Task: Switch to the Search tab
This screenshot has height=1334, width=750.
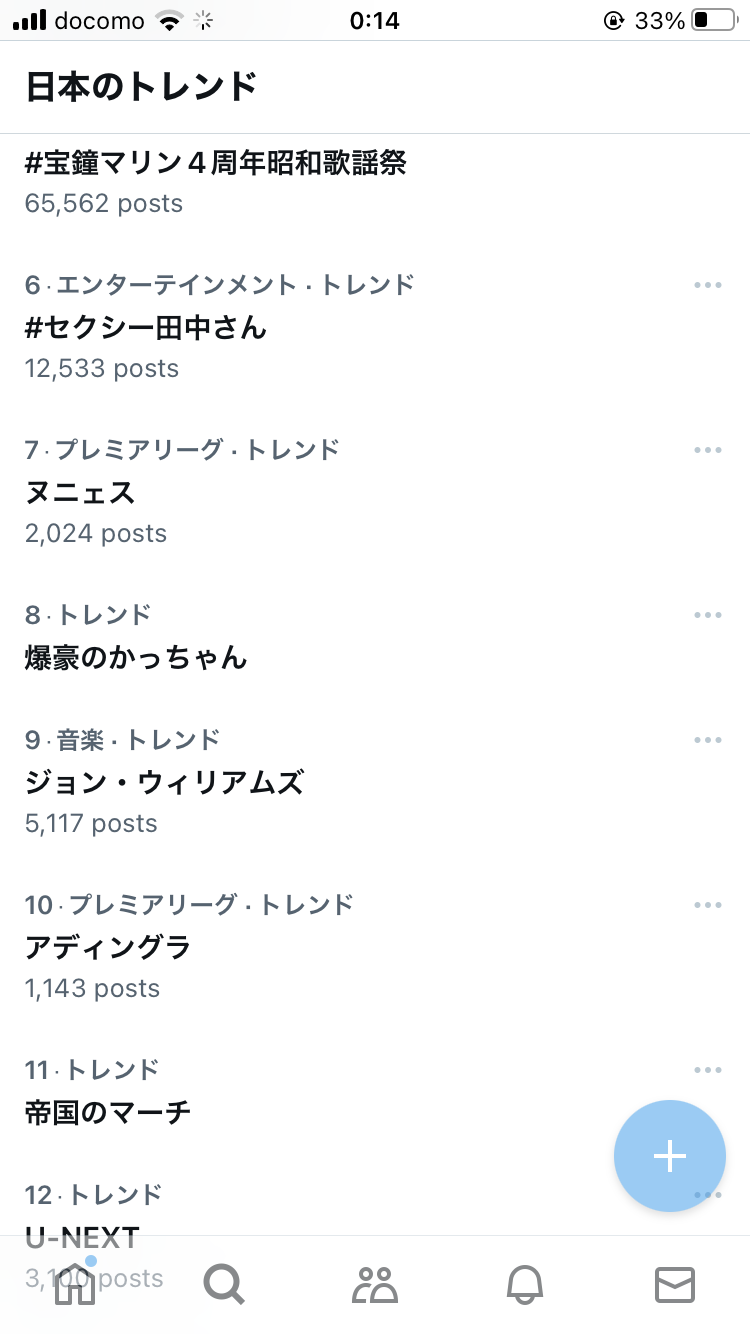Action: pyautogui.click(x=224, y=1284)
